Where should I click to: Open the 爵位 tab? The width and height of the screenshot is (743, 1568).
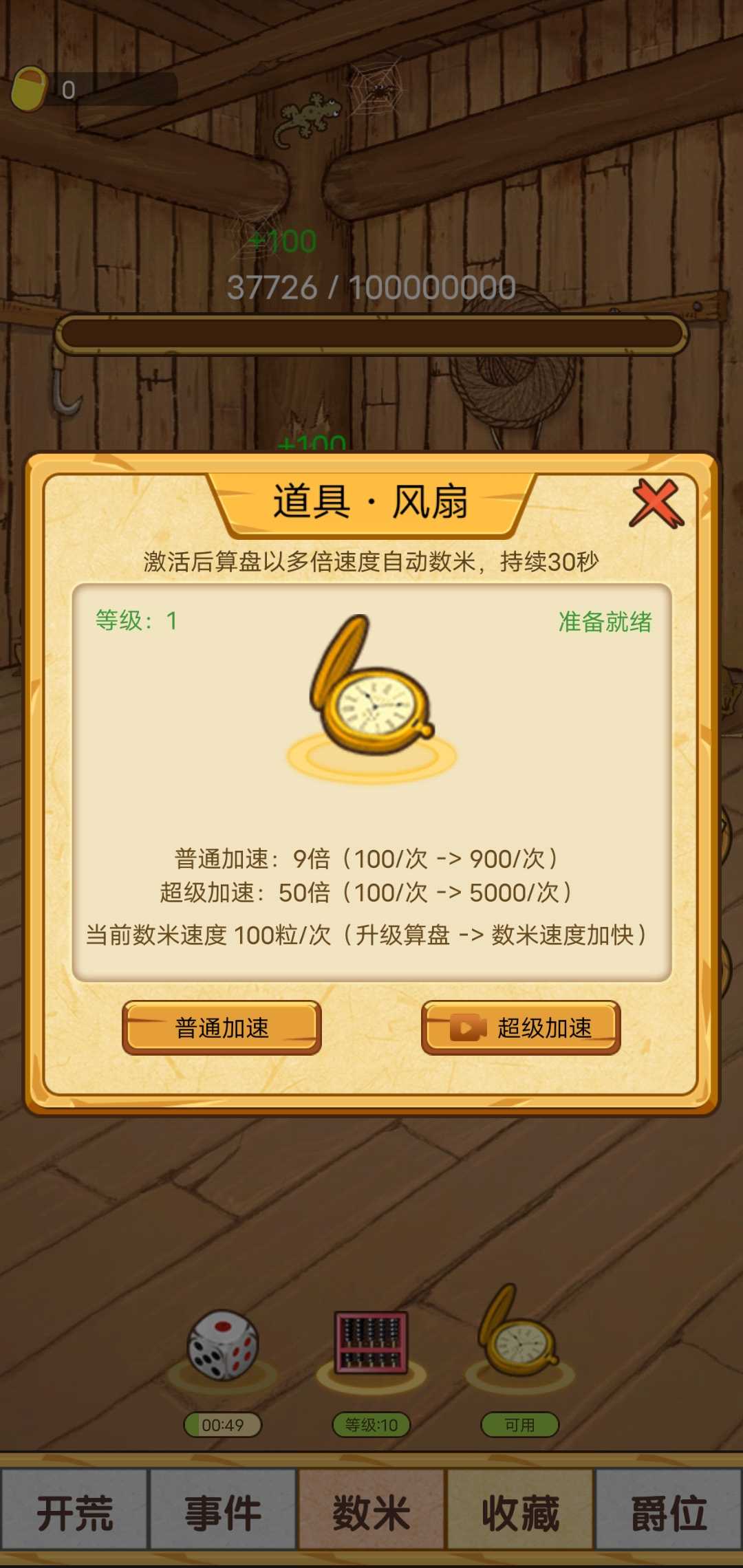click(669, 1513)
